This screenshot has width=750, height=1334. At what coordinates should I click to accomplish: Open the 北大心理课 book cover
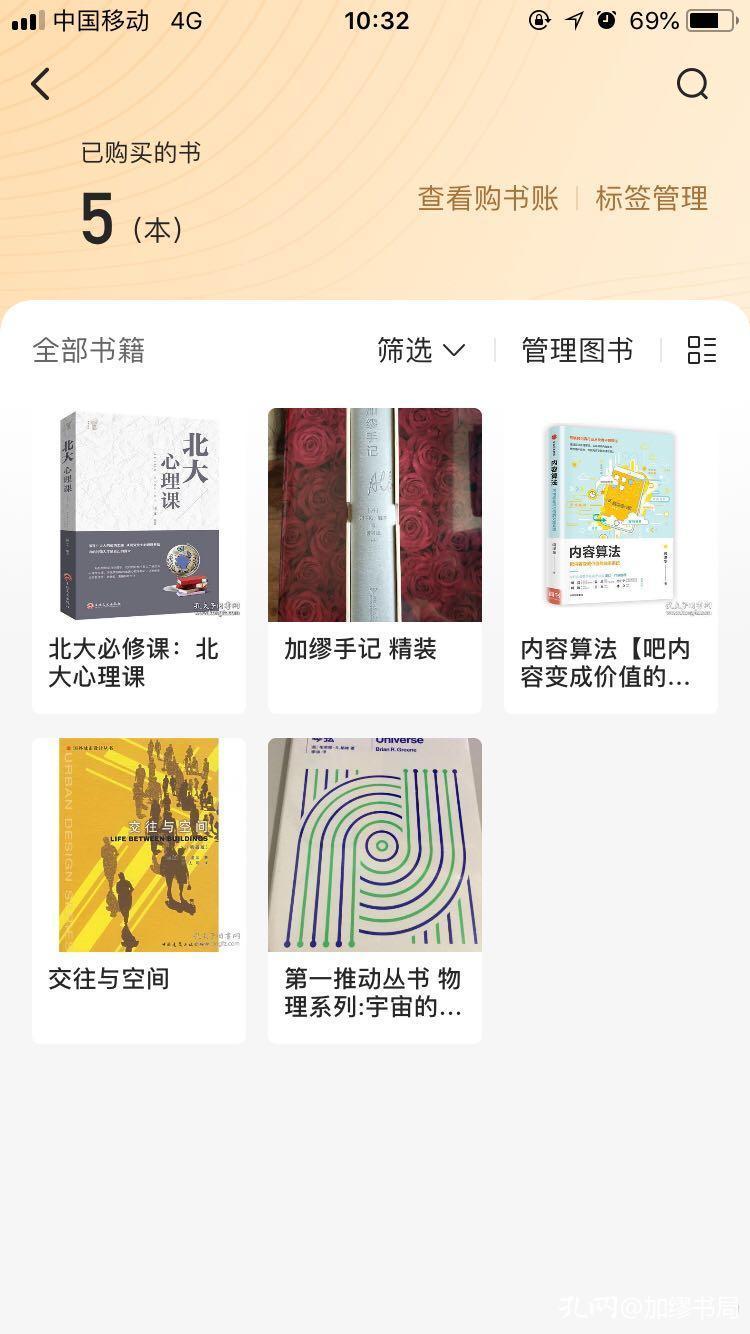(x=138, y=515)
